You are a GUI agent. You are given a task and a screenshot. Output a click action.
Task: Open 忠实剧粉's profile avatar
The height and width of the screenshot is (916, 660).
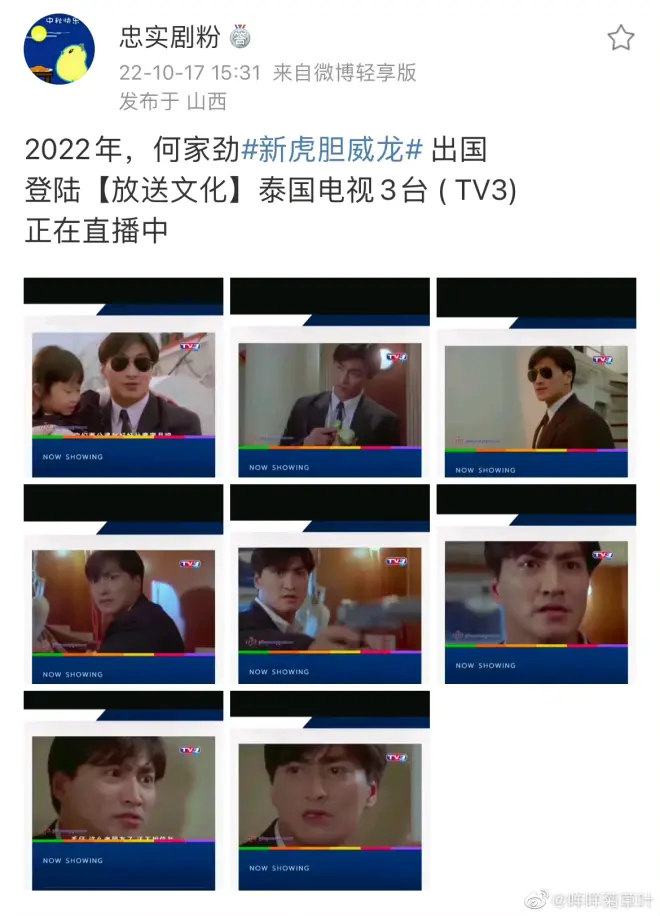(59, 50)
